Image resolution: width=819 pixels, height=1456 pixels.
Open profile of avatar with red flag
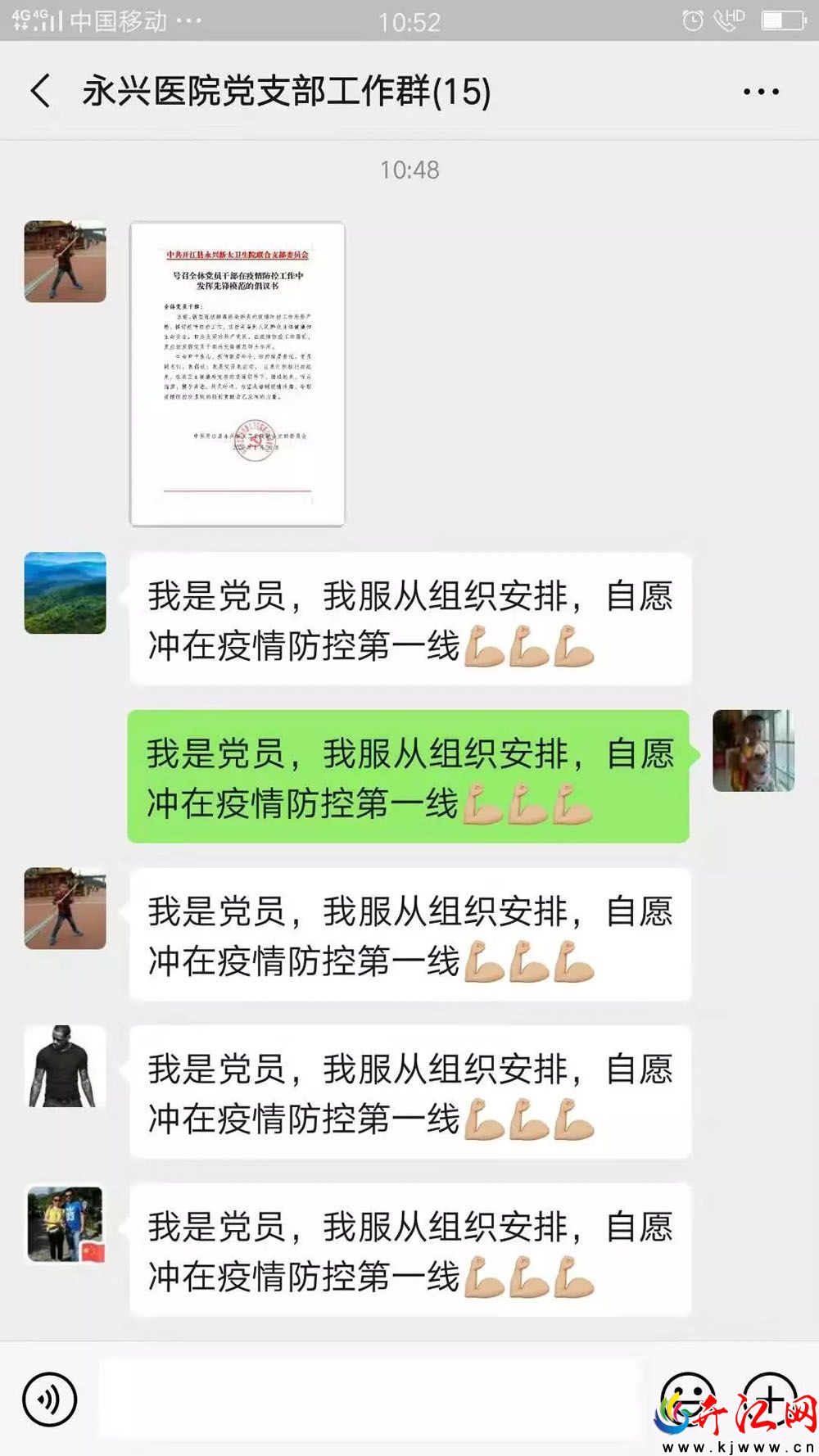[66, 1224]
